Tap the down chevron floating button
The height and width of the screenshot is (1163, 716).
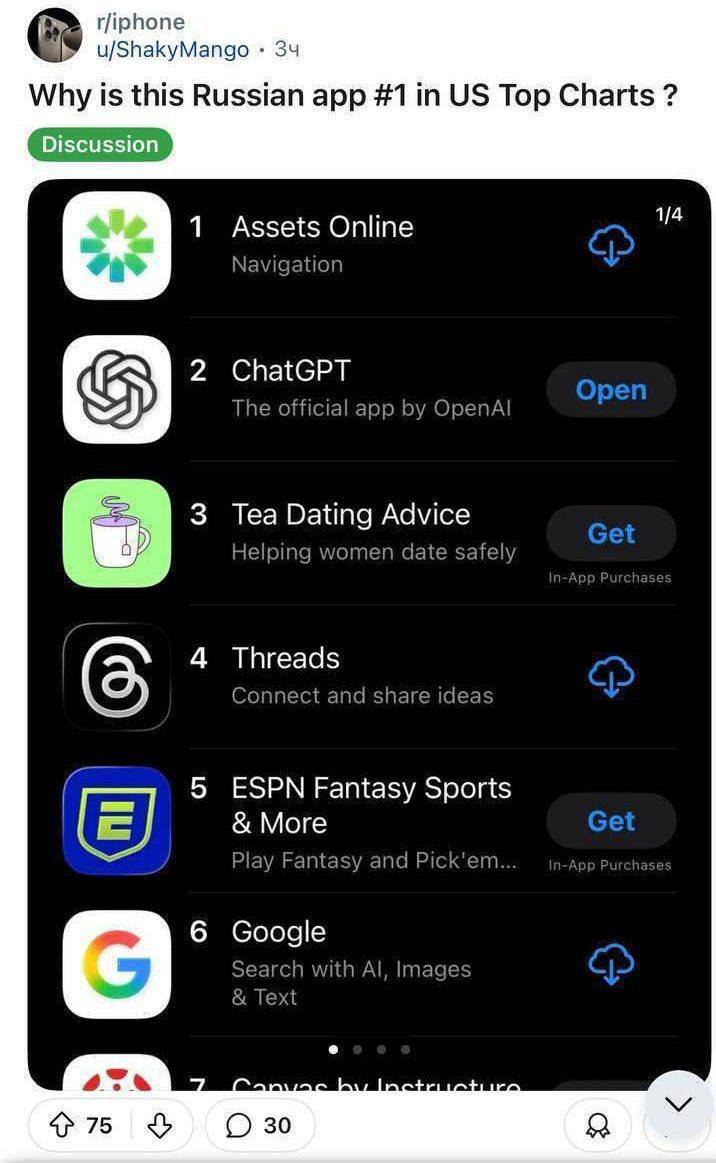678,1104
